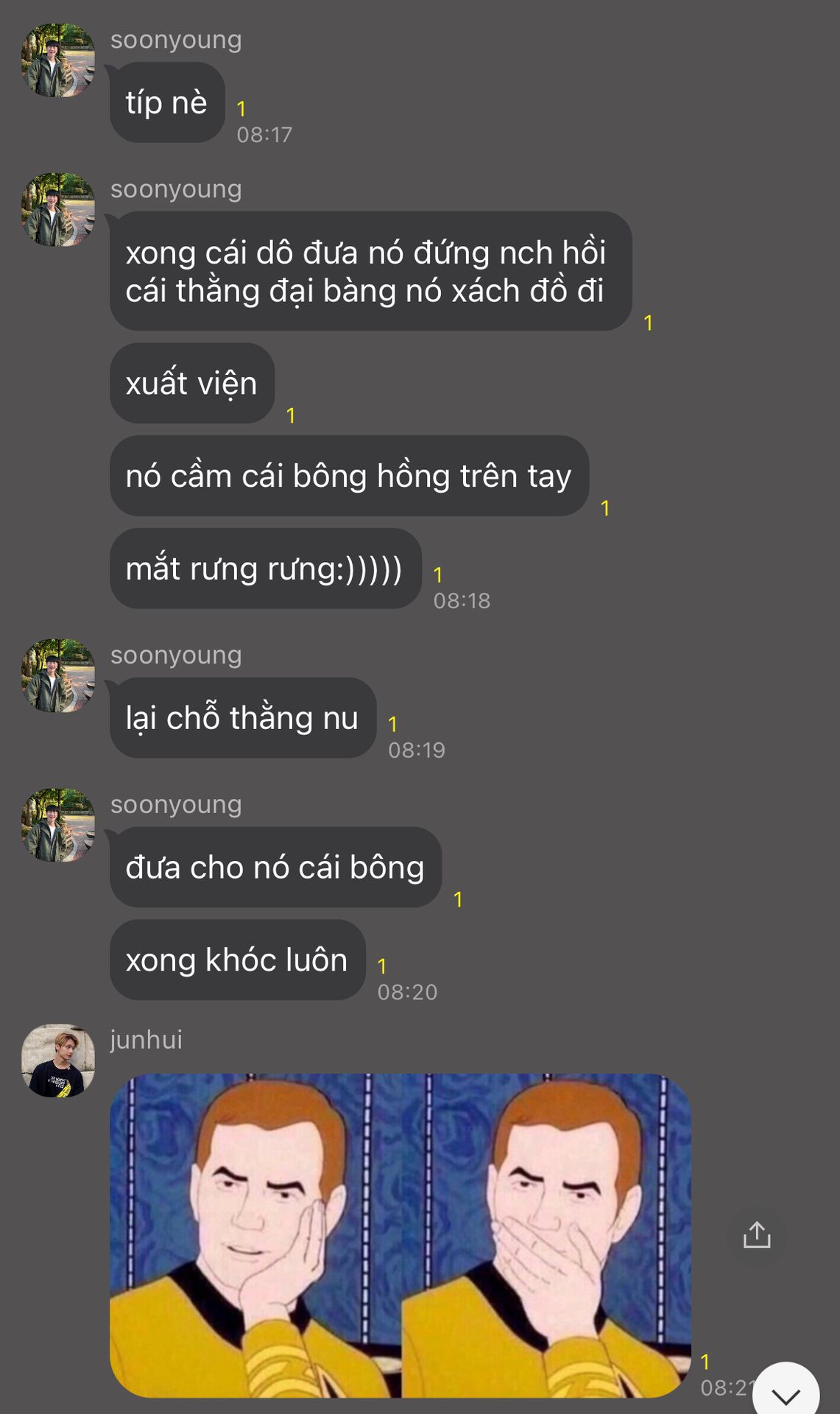Open junhui's meme image in full view

pos(400,1235)
